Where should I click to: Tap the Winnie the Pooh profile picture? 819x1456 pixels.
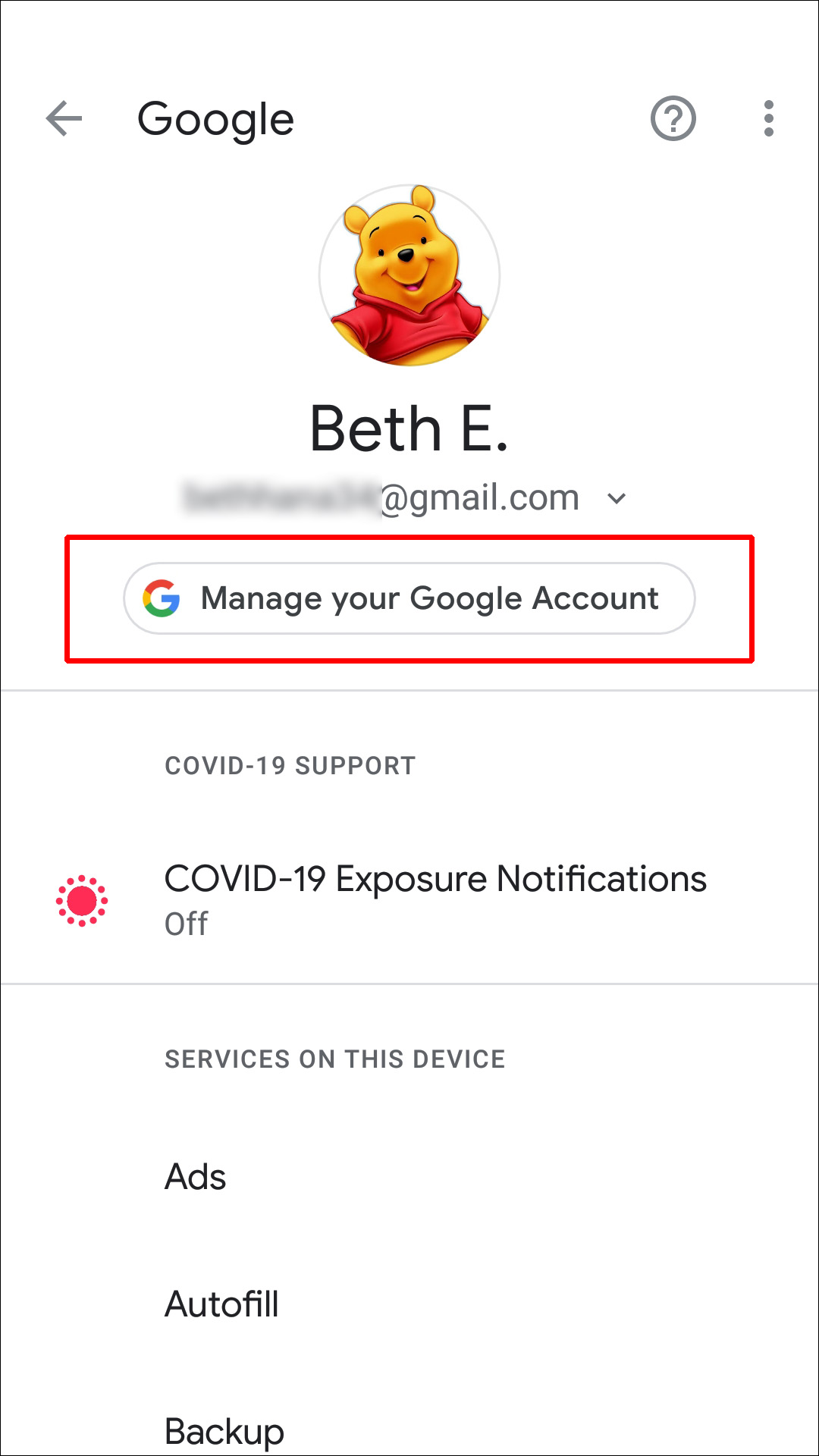409,275
